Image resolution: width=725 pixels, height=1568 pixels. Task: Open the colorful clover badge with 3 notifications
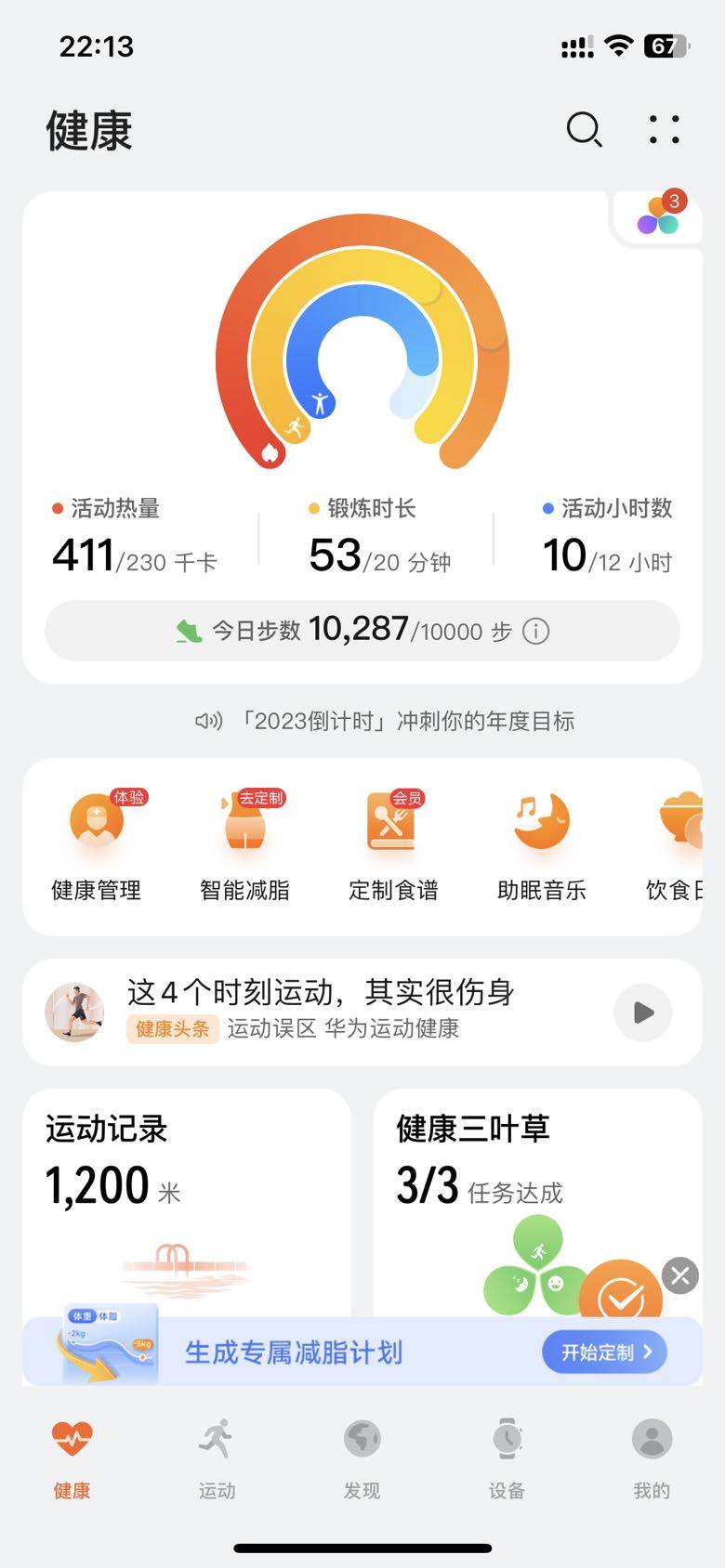point(659,216)
